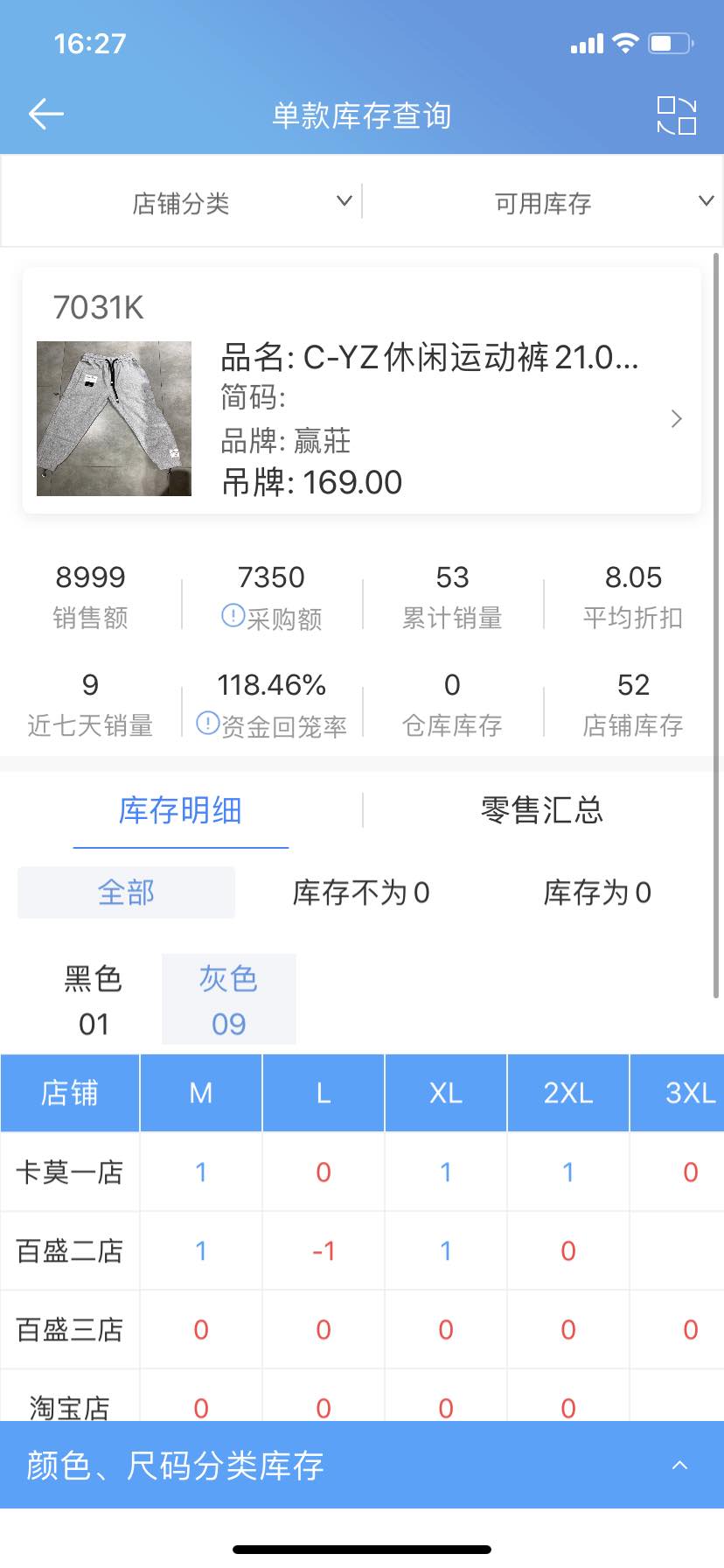Viewport: 724px width, 1568px height.
Task: Filter by 库存不为0
Action: (x=360, y=892)
